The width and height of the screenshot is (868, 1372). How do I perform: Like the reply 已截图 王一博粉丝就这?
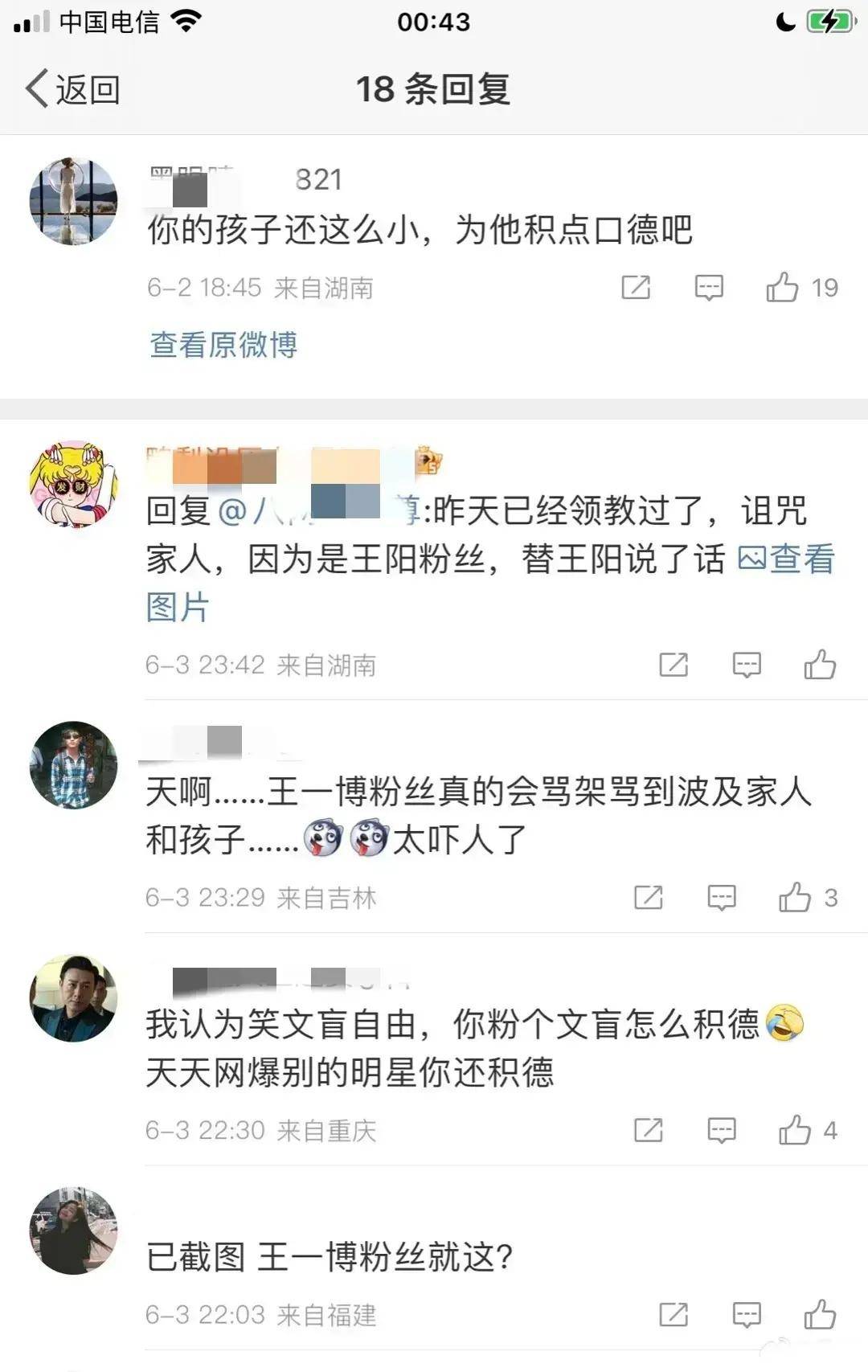[x=820, y=1315]
